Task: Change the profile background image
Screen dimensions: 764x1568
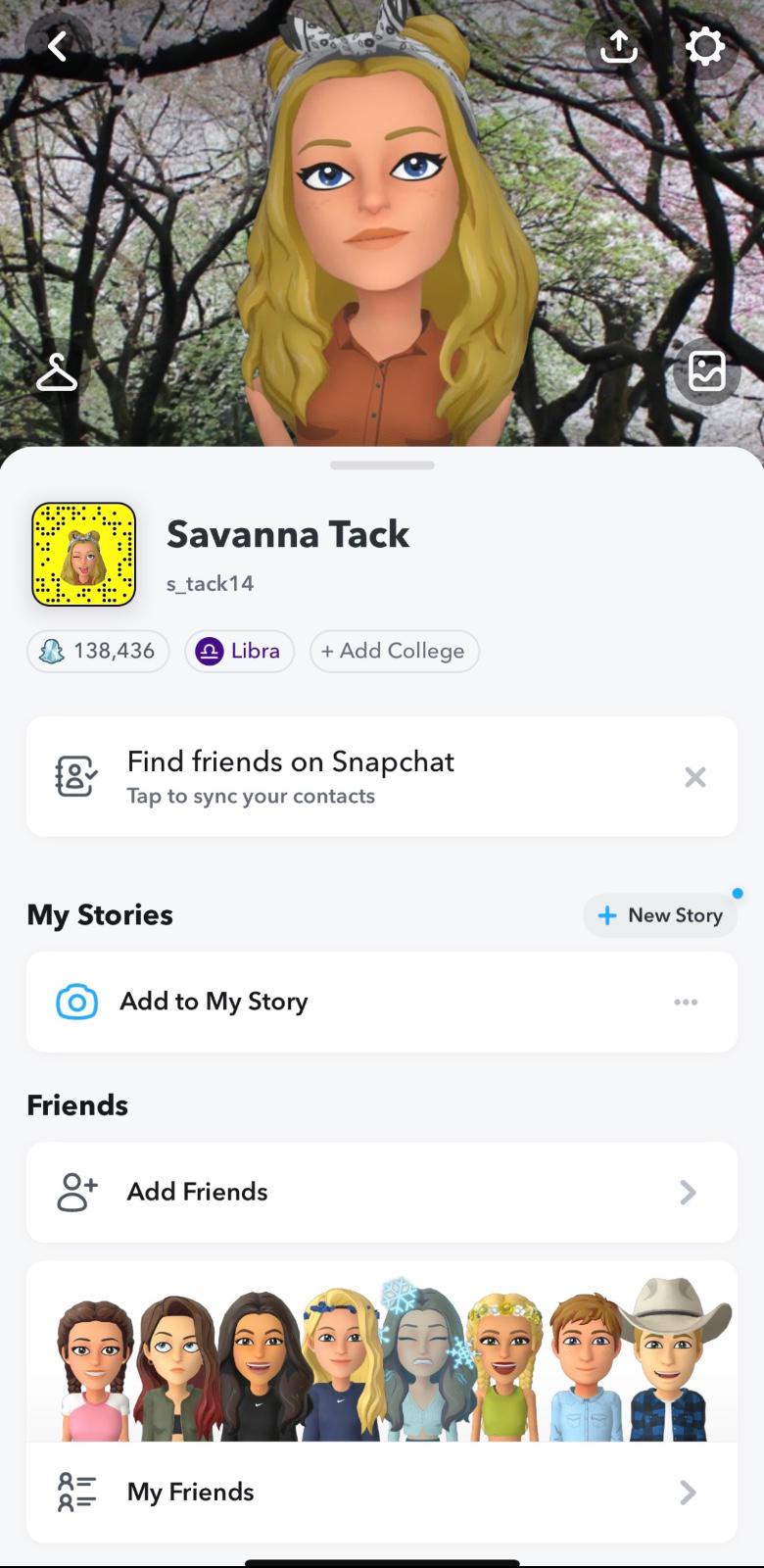Action: click(x=706, y=372)
